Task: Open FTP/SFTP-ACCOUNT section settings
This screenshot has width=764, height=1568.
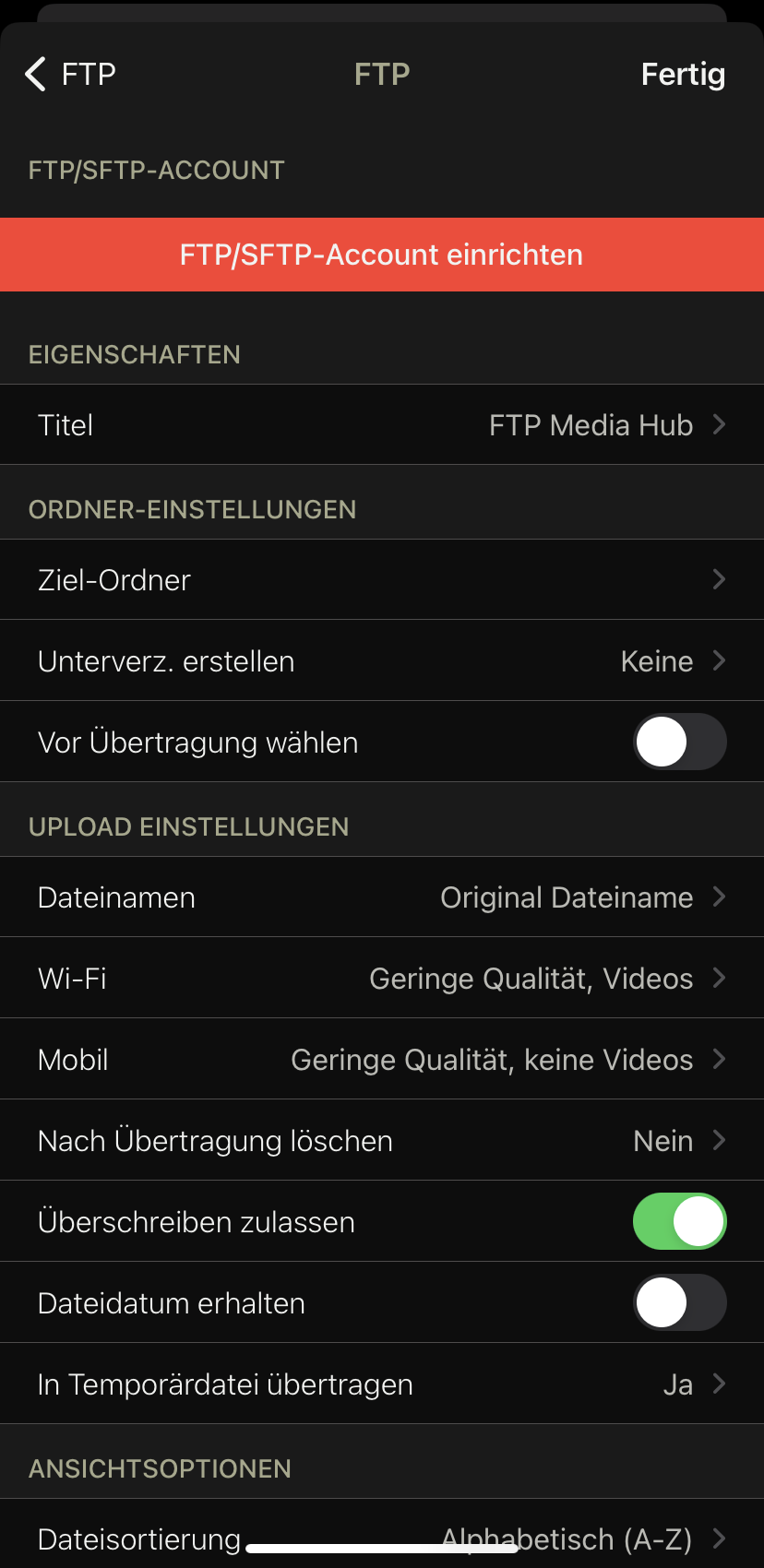Action: (157, 169)
